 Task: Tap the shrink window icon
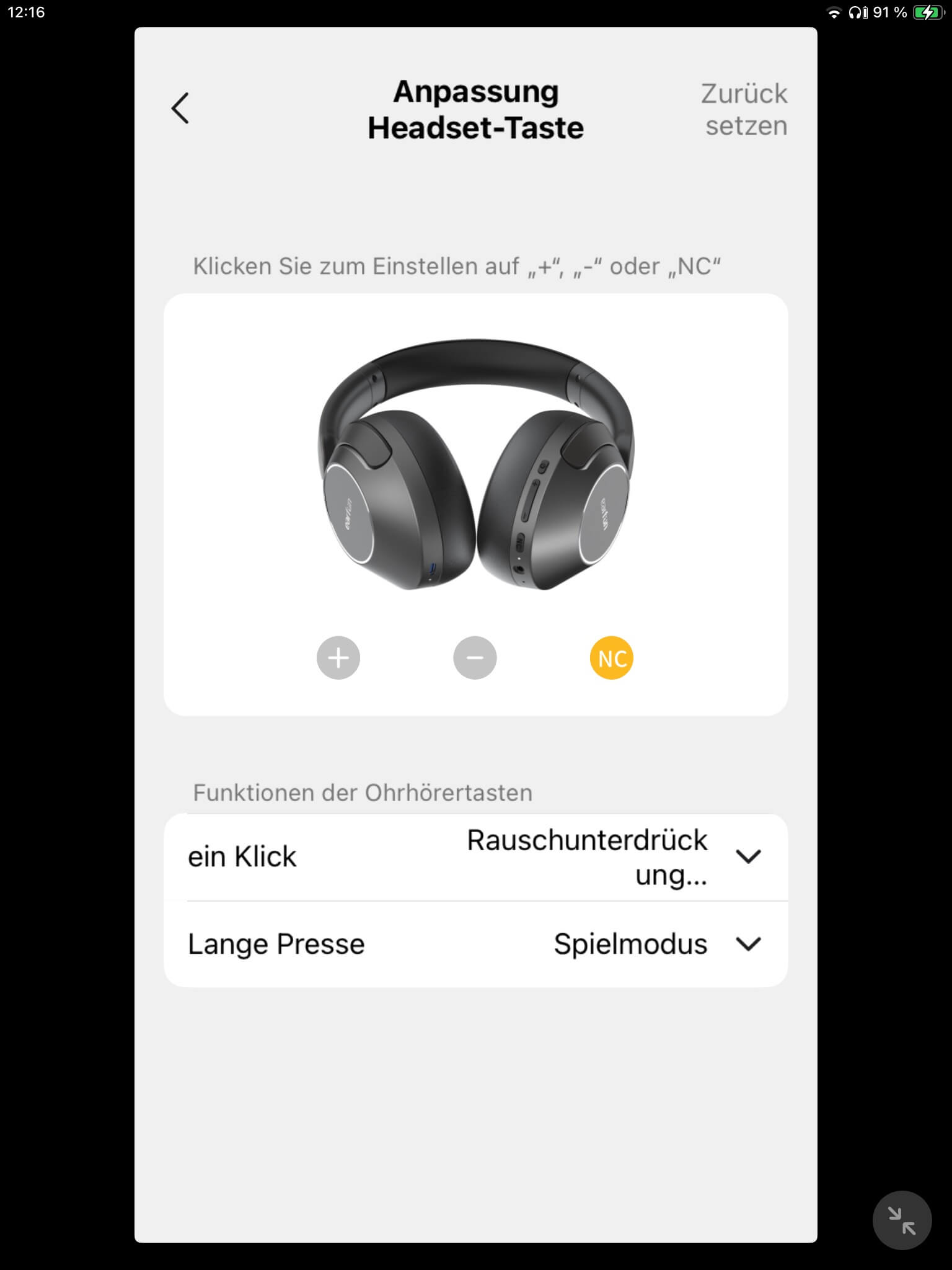(x=902, y=1220)
